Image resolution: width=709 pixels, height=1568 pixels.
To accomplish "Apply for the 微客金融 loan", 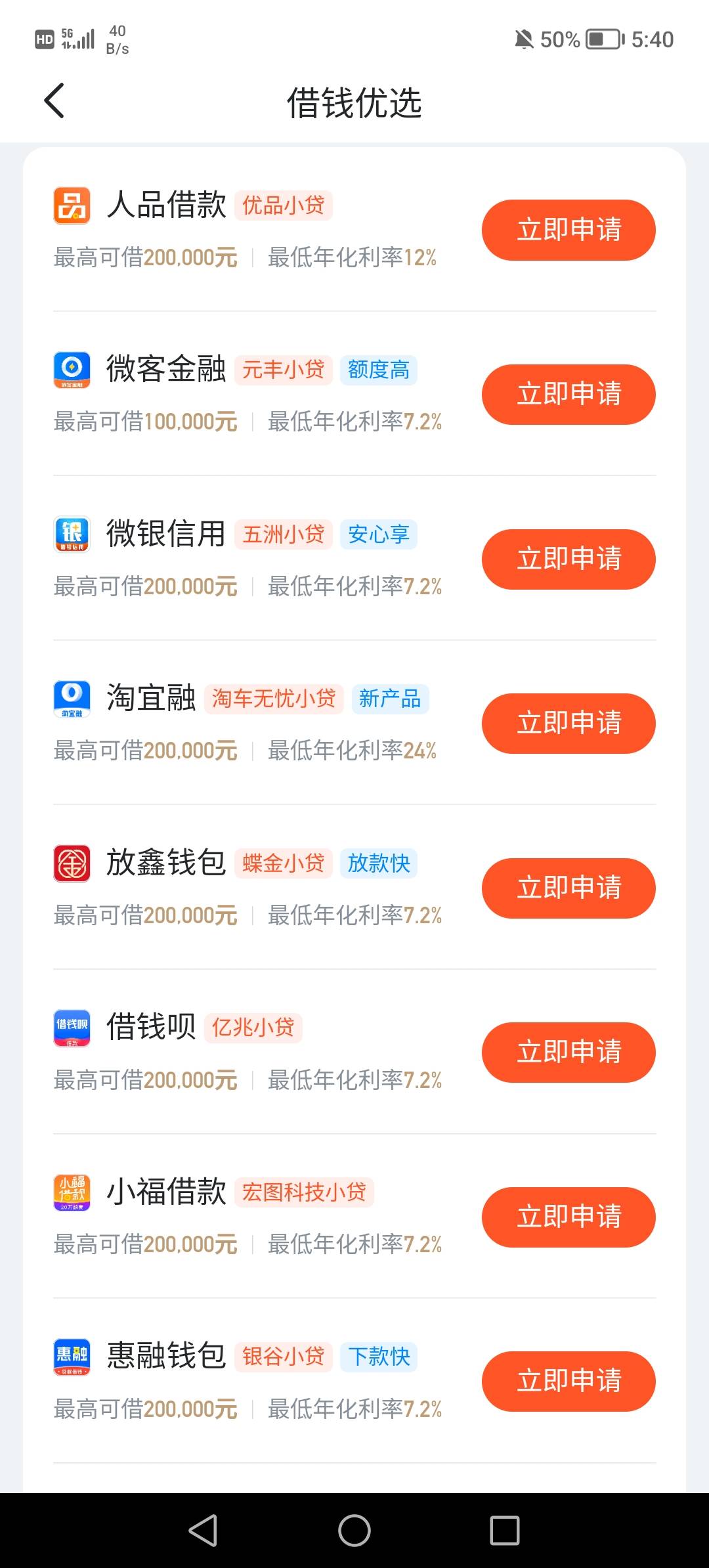I will click(x=569, y=395).
